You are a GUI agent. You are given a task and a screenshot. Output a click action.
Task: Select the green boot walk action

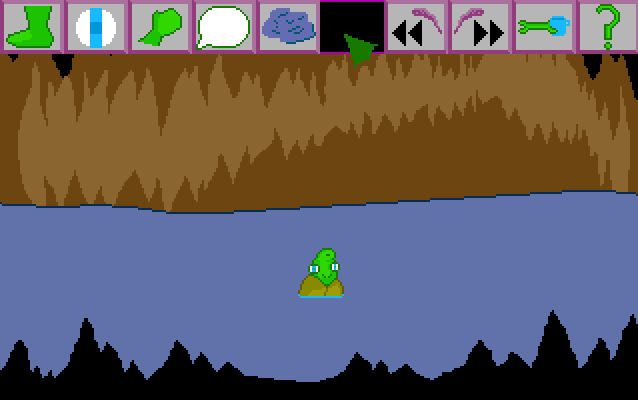tap(32, 26)
